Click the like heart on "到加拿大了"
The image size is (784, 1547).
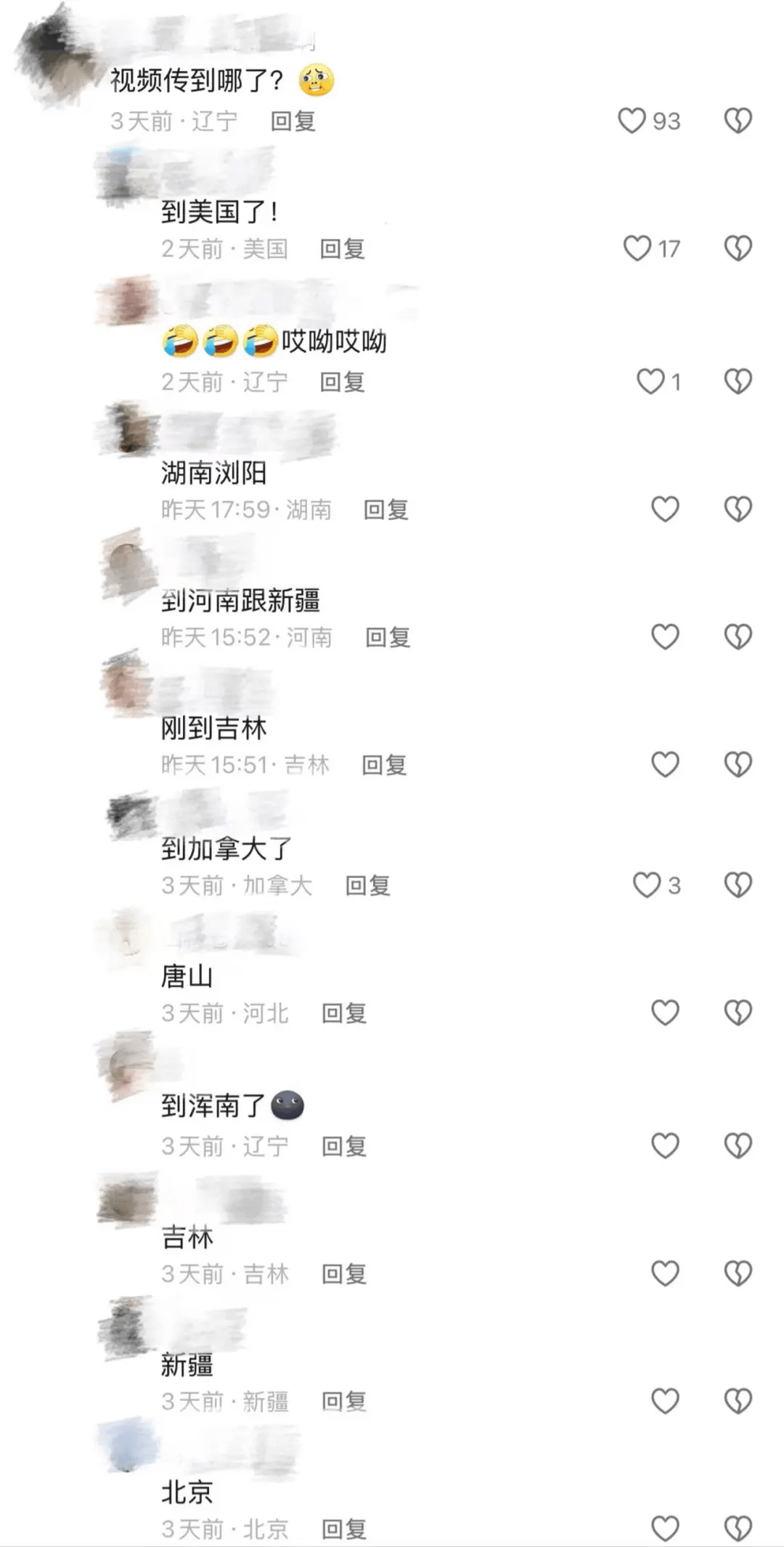click(x=646, y=883)
